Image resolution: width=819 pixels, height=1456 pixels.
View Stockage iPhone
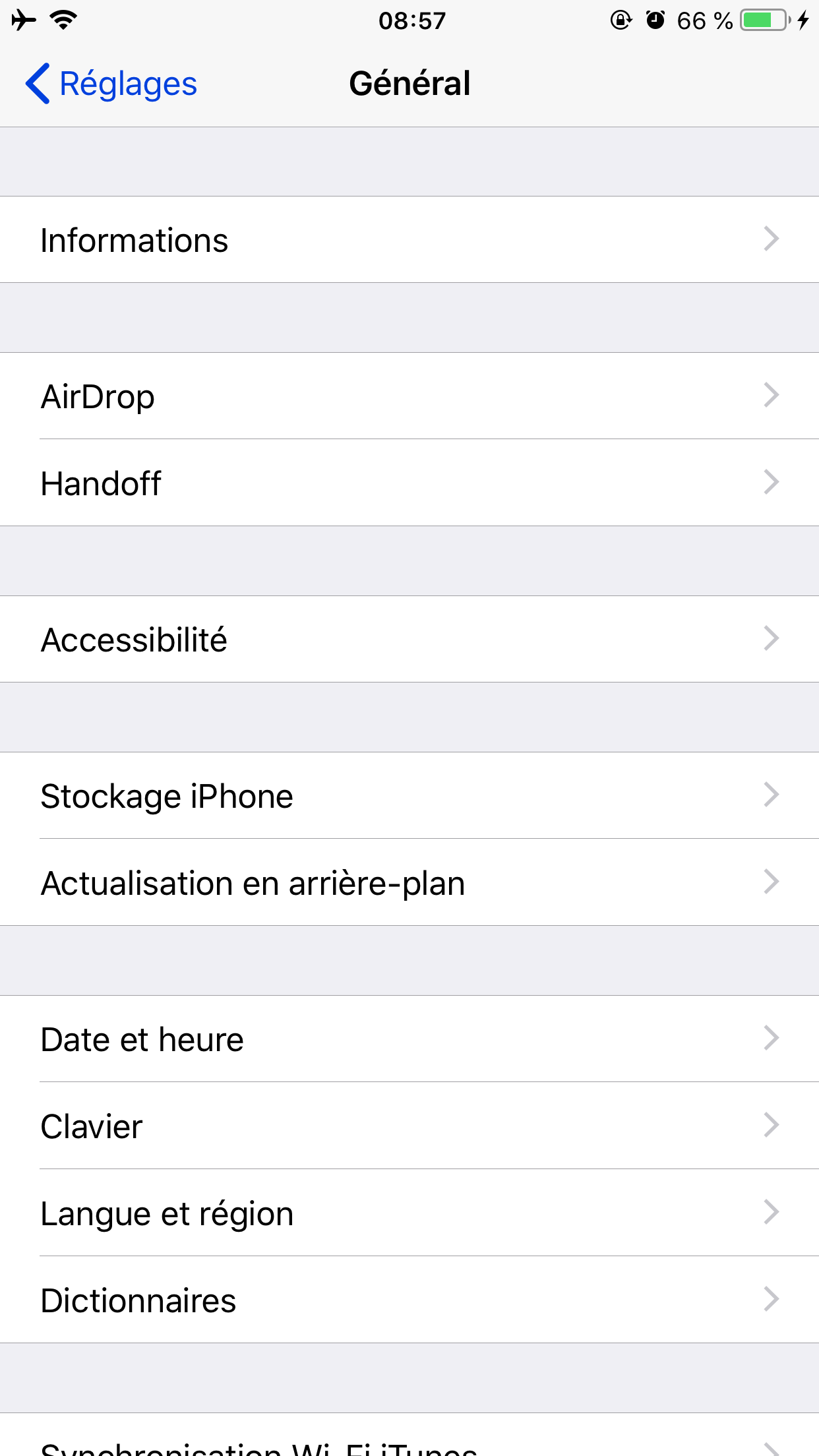coord(409,796)
